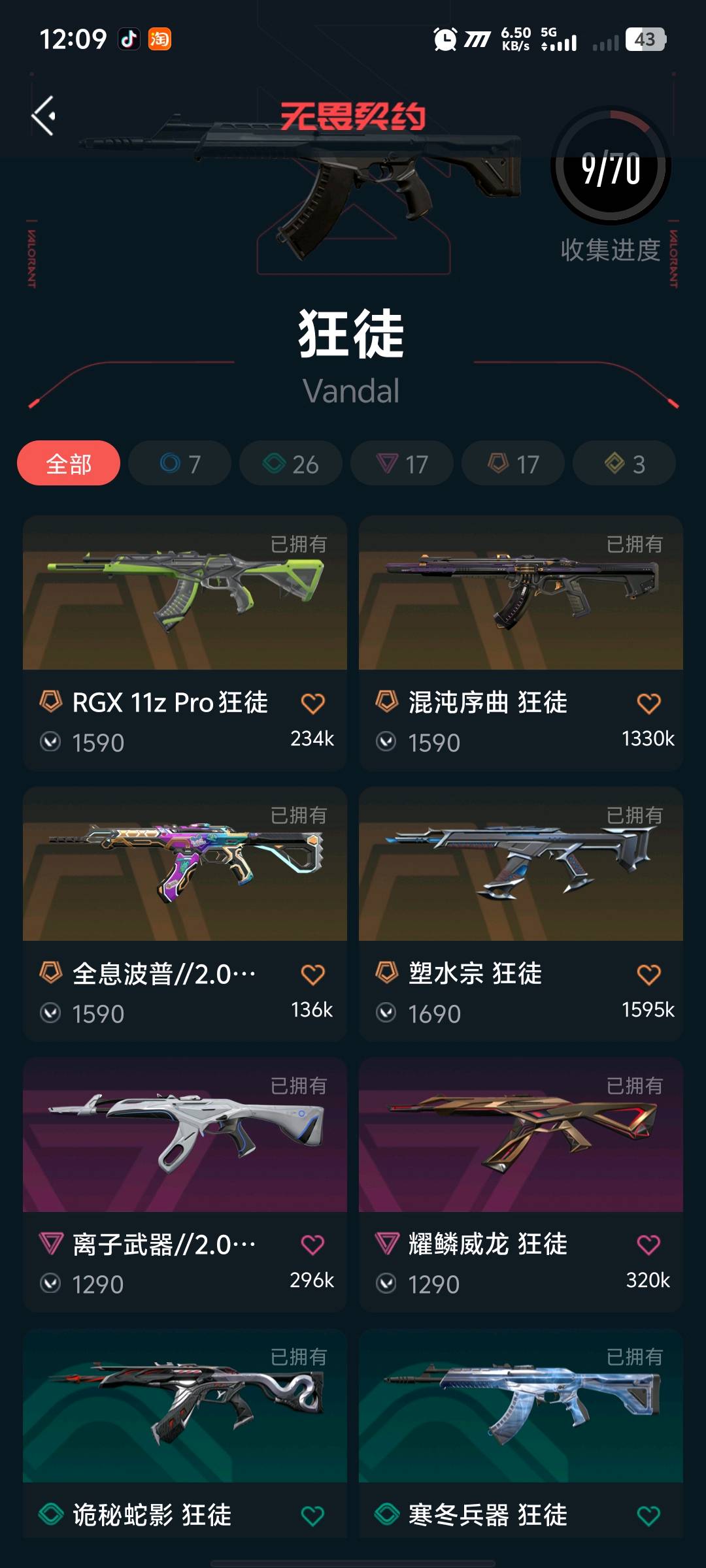Viewport: 706px width, 1568px height.
Task: Favorite the 耀鳞威龙 狂徒 skin
Action: point(648,1245)
